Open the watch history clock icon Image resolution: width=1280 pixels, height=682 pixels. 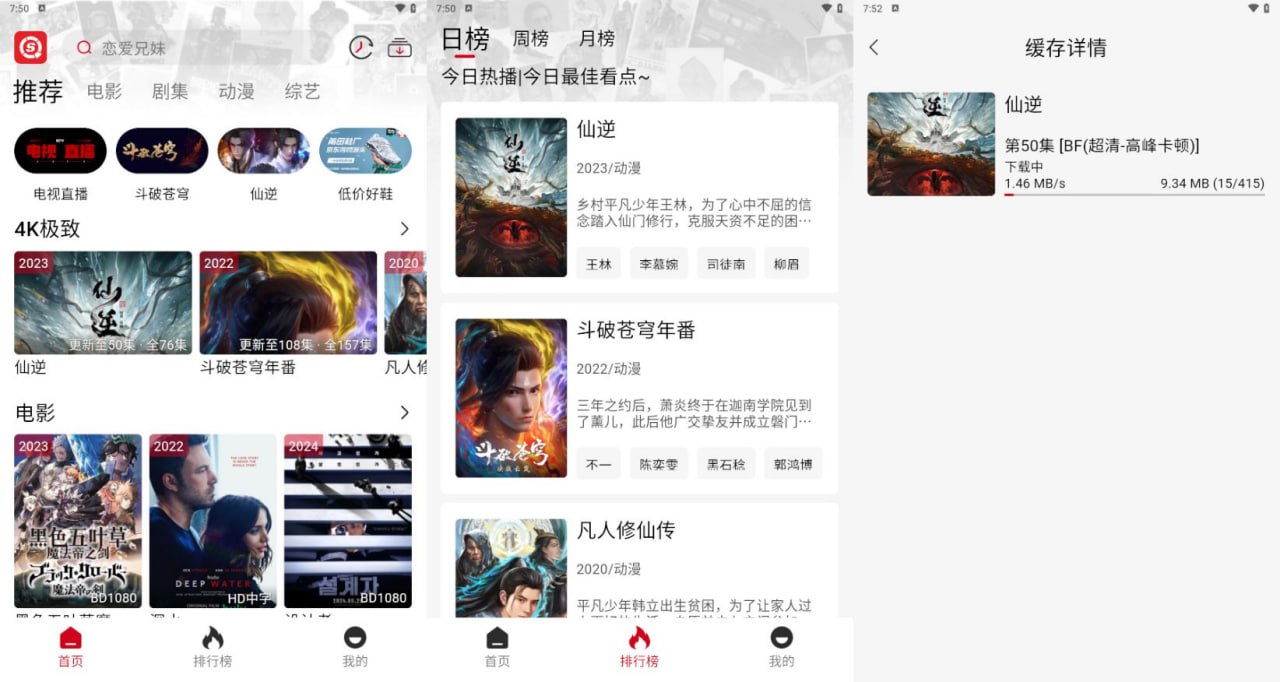[x=361, y=48]
